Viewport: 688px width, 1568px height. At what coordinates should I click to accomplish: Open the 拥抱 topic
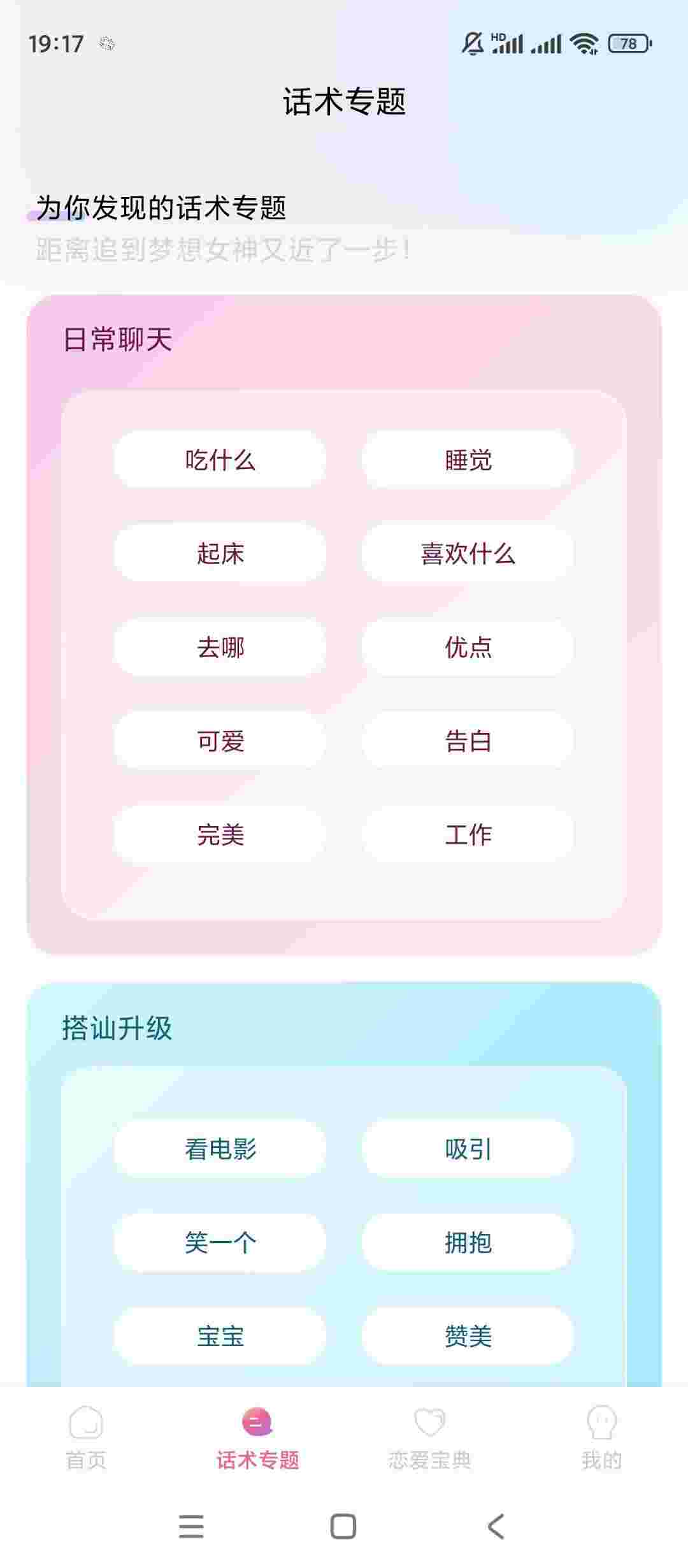[468, 1242]
